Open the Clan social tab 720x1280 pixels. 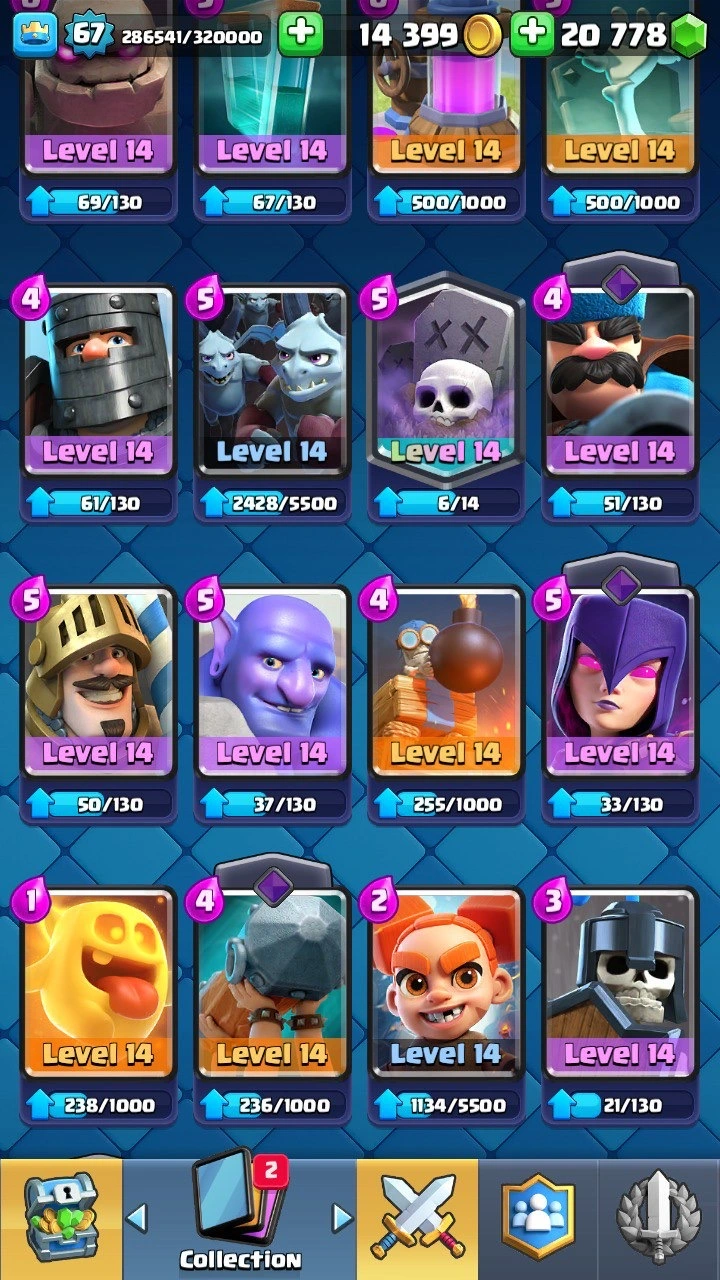538,1218
